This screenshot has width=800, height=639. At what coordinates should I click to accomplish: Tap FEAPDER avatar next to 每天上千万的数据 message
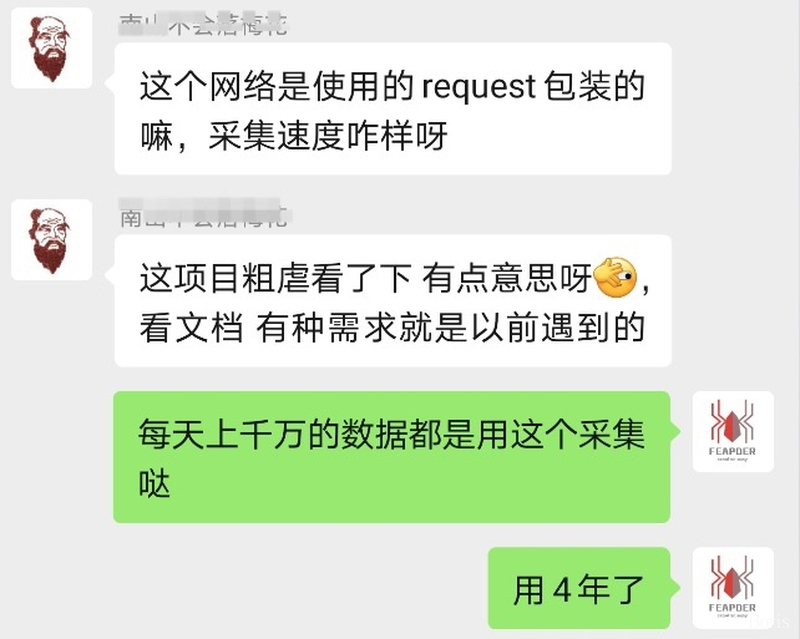(x=733, y=431)
